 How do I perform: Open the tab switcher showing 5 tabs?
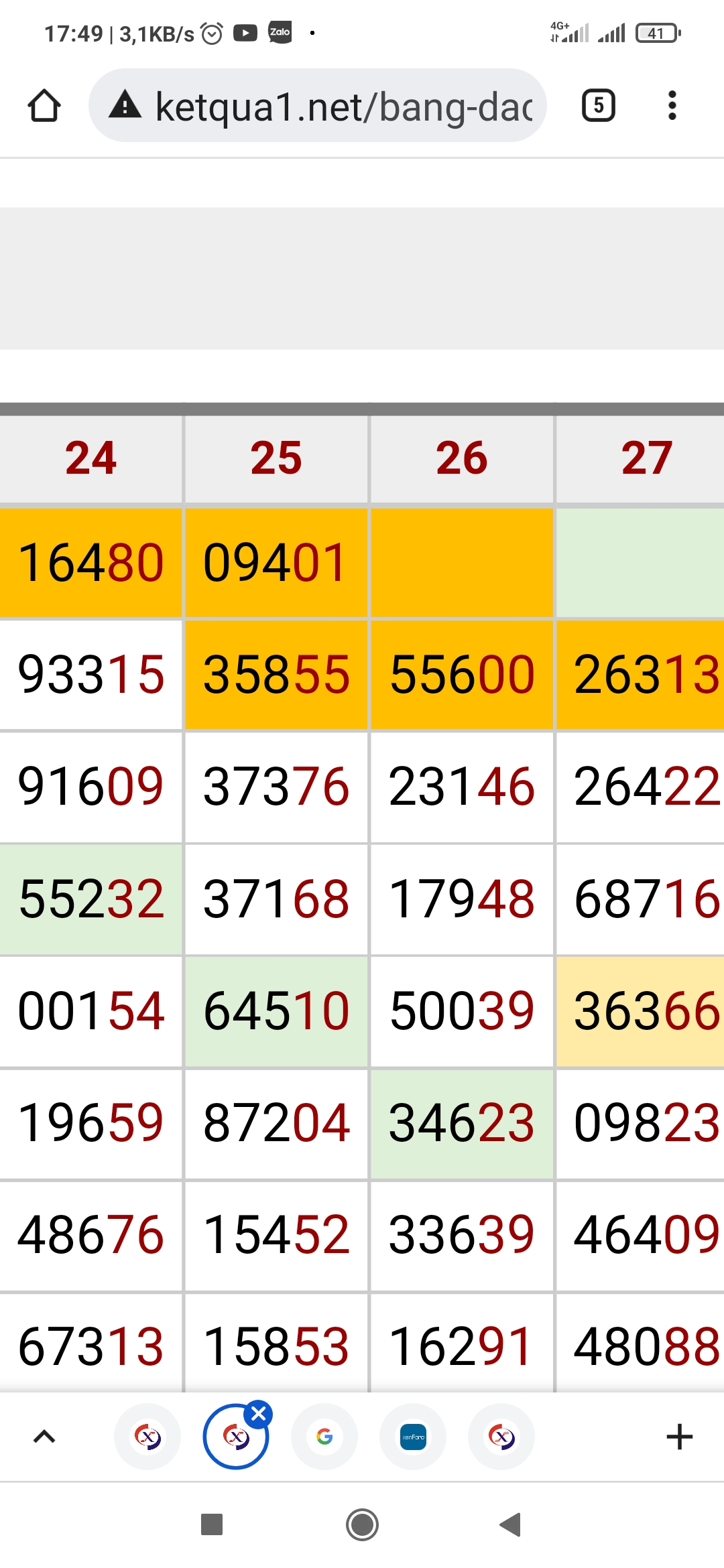598,106
